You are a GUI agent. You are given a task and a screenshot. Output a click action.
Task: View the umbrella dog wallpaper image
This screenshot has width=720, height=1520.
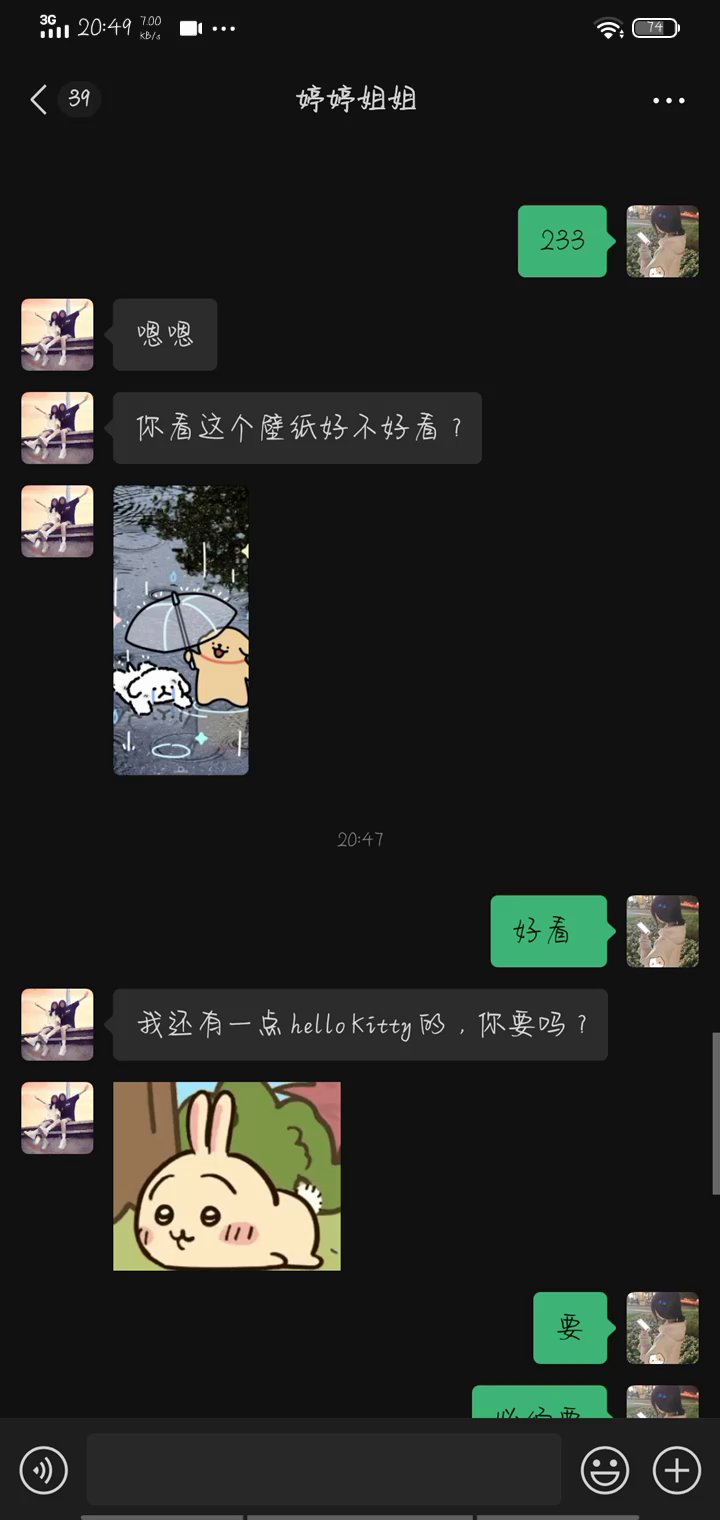181,630
